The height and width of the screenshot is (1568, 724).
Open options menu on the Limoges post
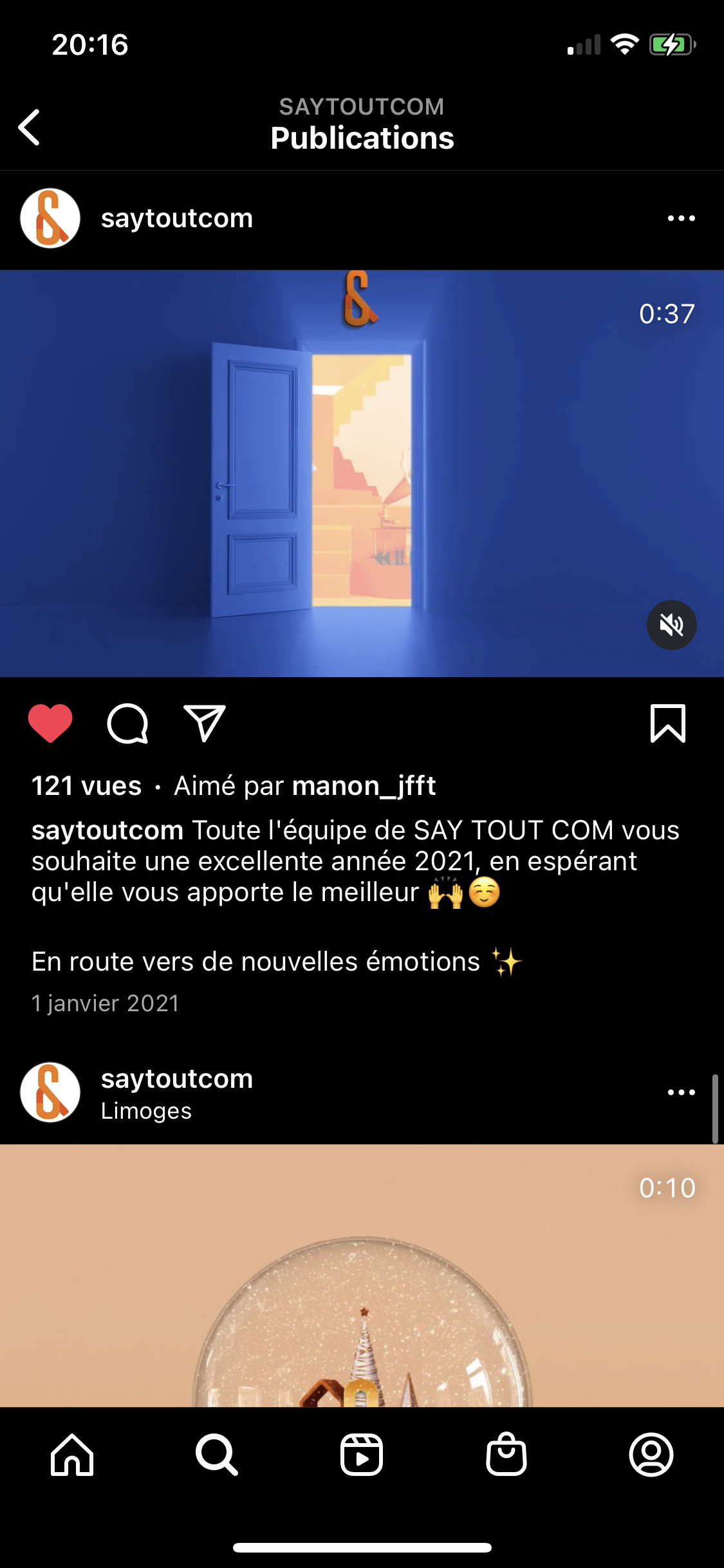click(681, 1092)
